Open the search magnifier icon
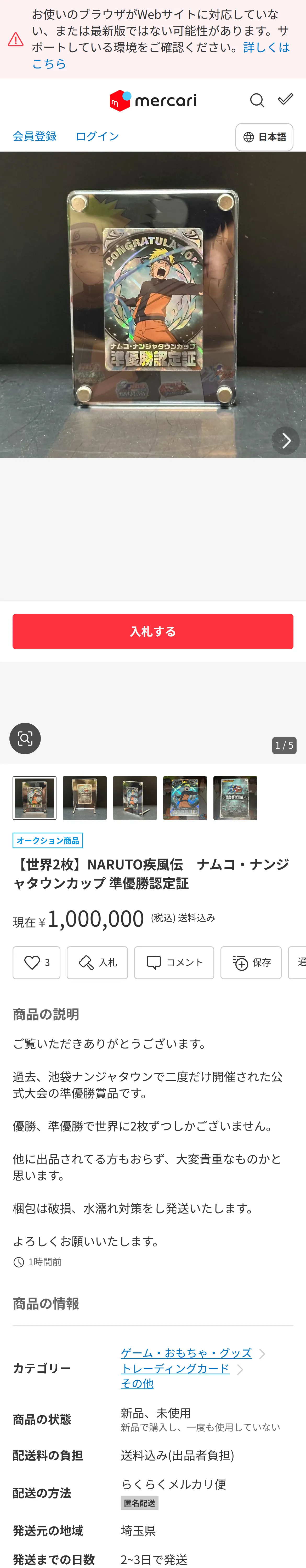This screenshot has height=1568, width=306. pos(257,100)
